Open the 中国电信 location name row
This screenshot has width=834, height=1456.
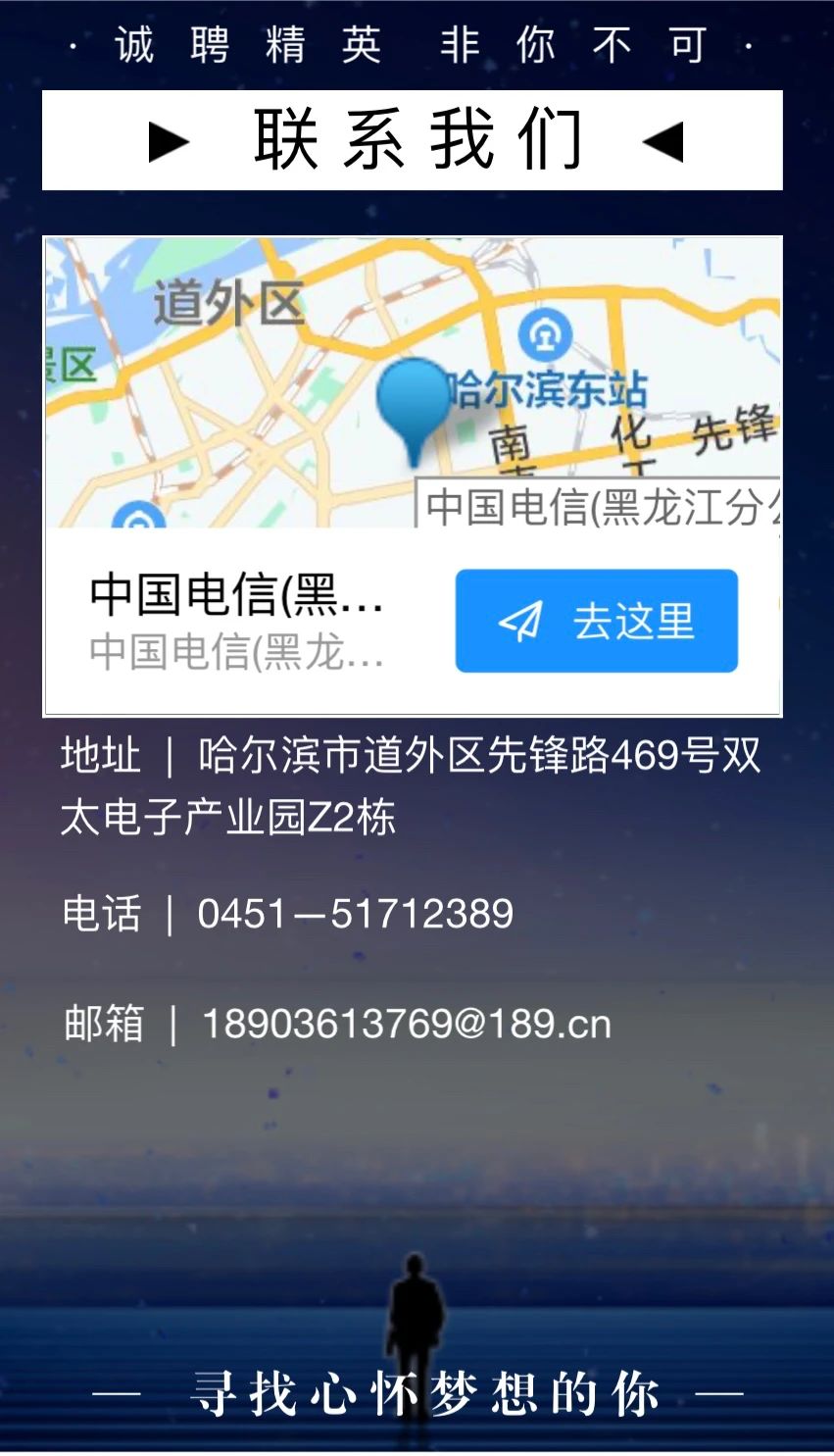click(236, 621)
